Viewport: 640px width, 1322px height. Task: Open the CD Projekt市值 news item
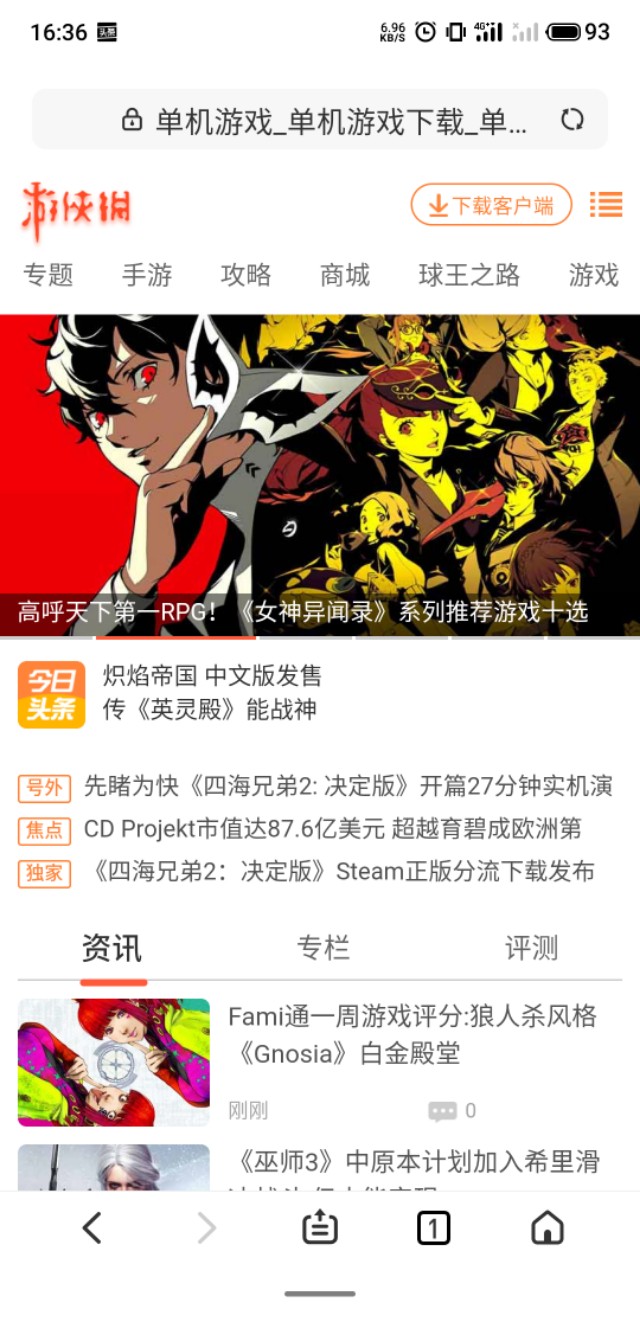tap(332, 829)
